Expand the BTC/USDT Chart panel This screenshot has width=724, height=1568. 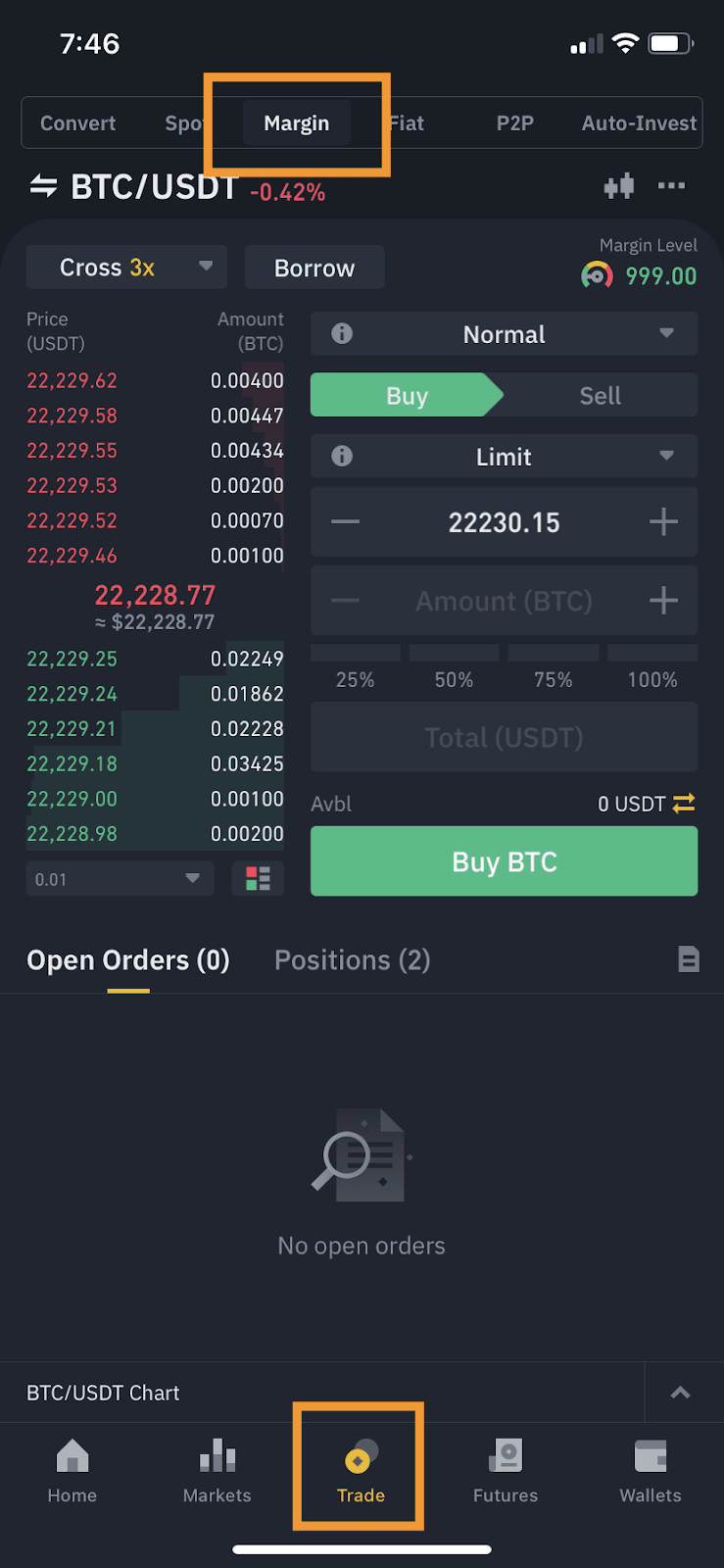680,1393
